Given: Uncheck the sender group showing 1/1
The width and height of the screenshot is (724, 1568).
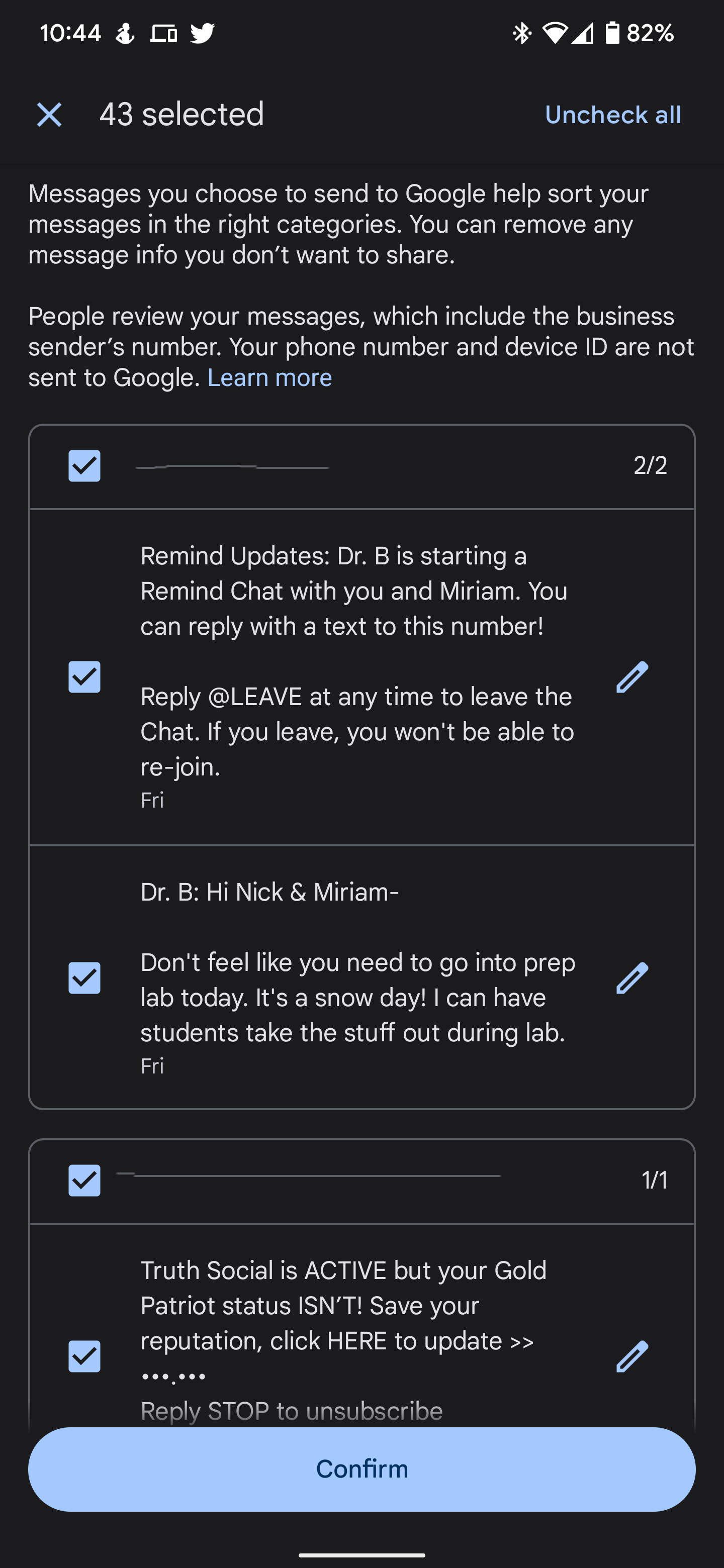Looking at the screenshot, I should 84,1180.
